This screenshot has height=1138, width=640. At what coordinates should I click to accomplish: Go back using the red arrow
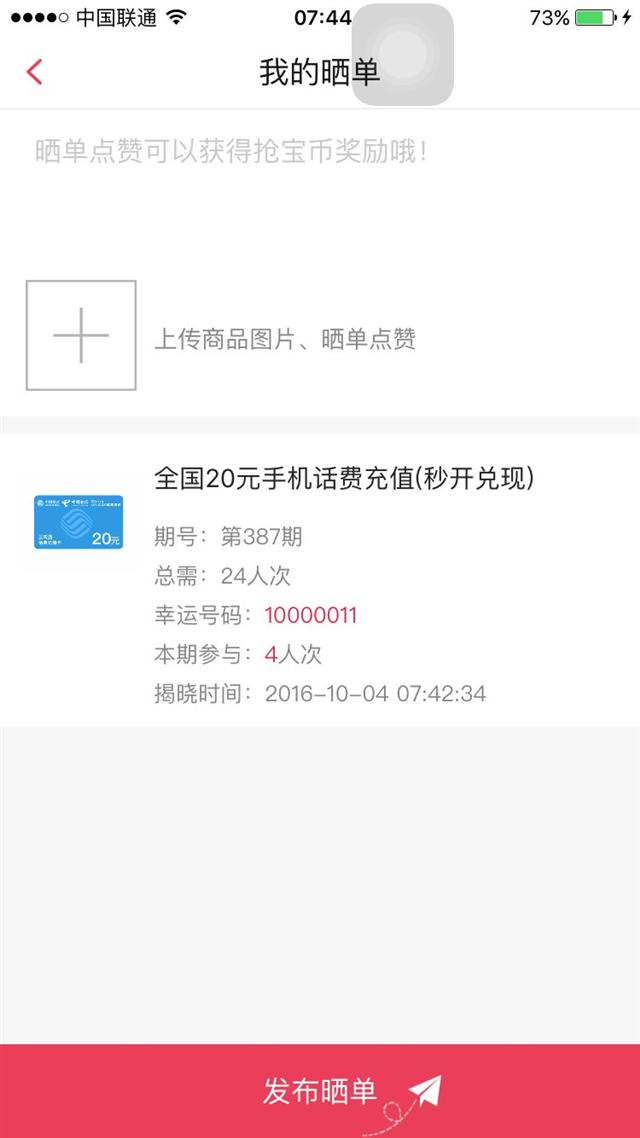(34, 72)
